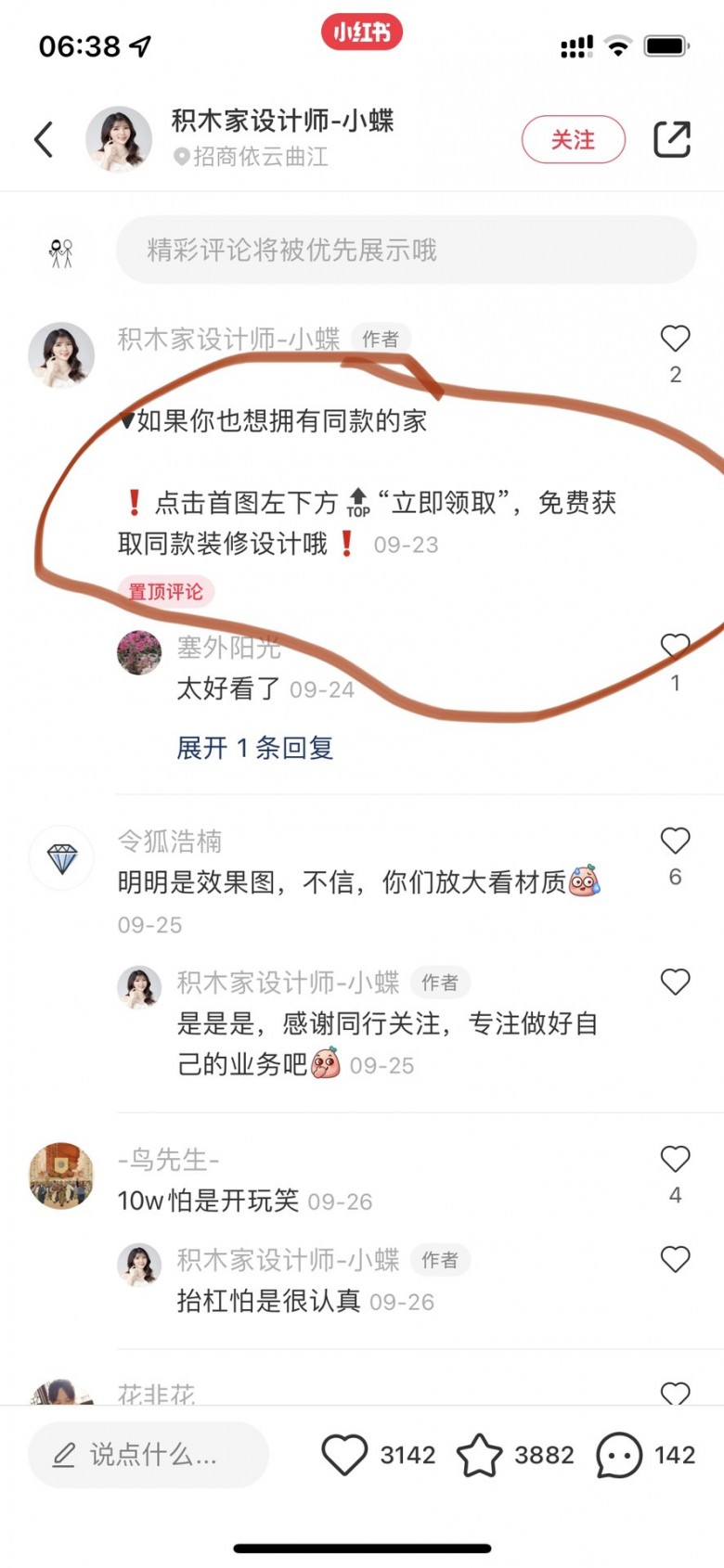Image resolution: width=724 pixels, height=1568 pixels.
Task: Follow the author with 关注 button
Action: pos(573,140)
